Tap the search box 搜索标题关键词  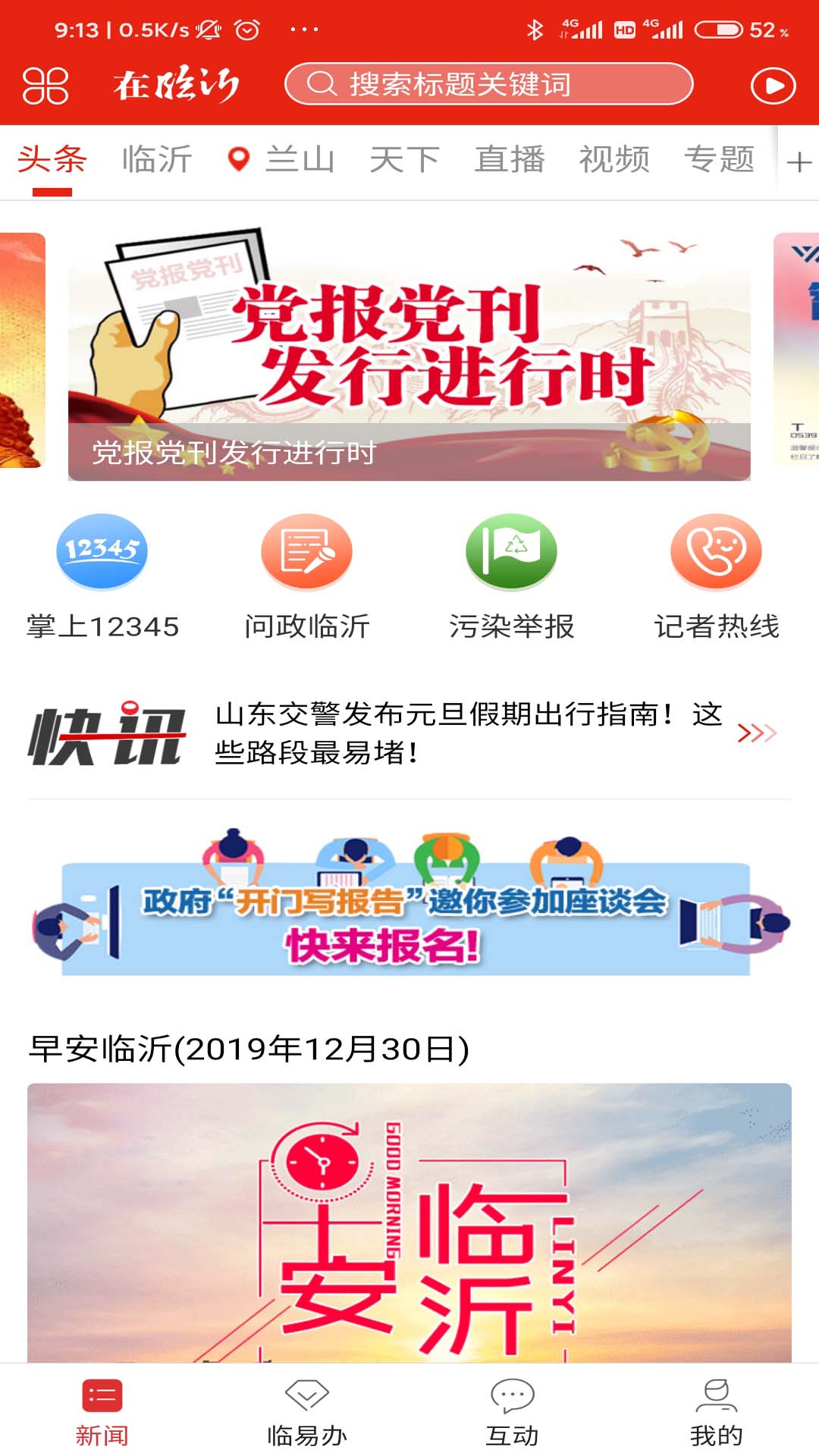[488, 84]
